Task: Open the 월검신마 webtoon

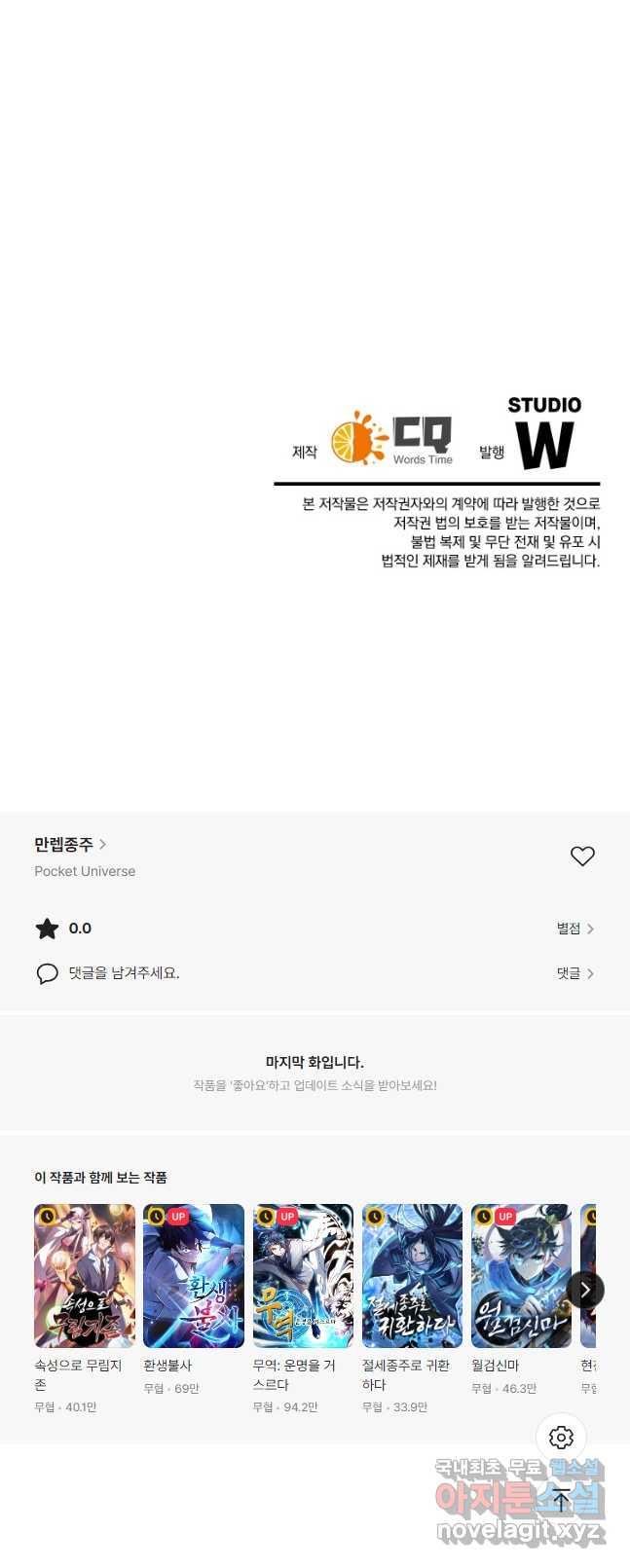Action: click(x=521, y=1275)
